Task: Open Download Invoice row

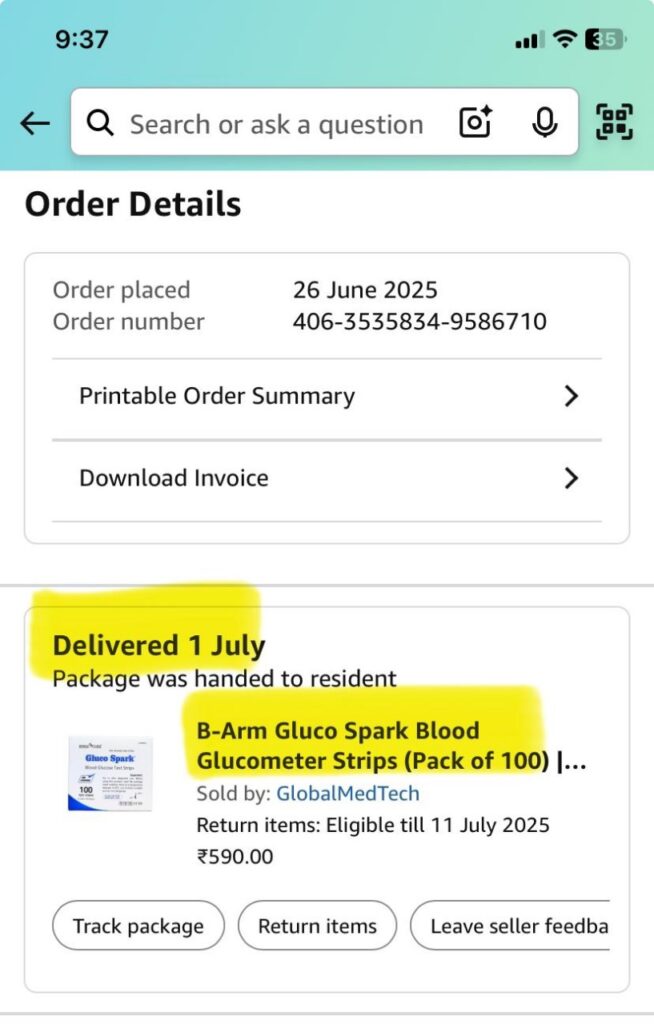Action: 326,478
